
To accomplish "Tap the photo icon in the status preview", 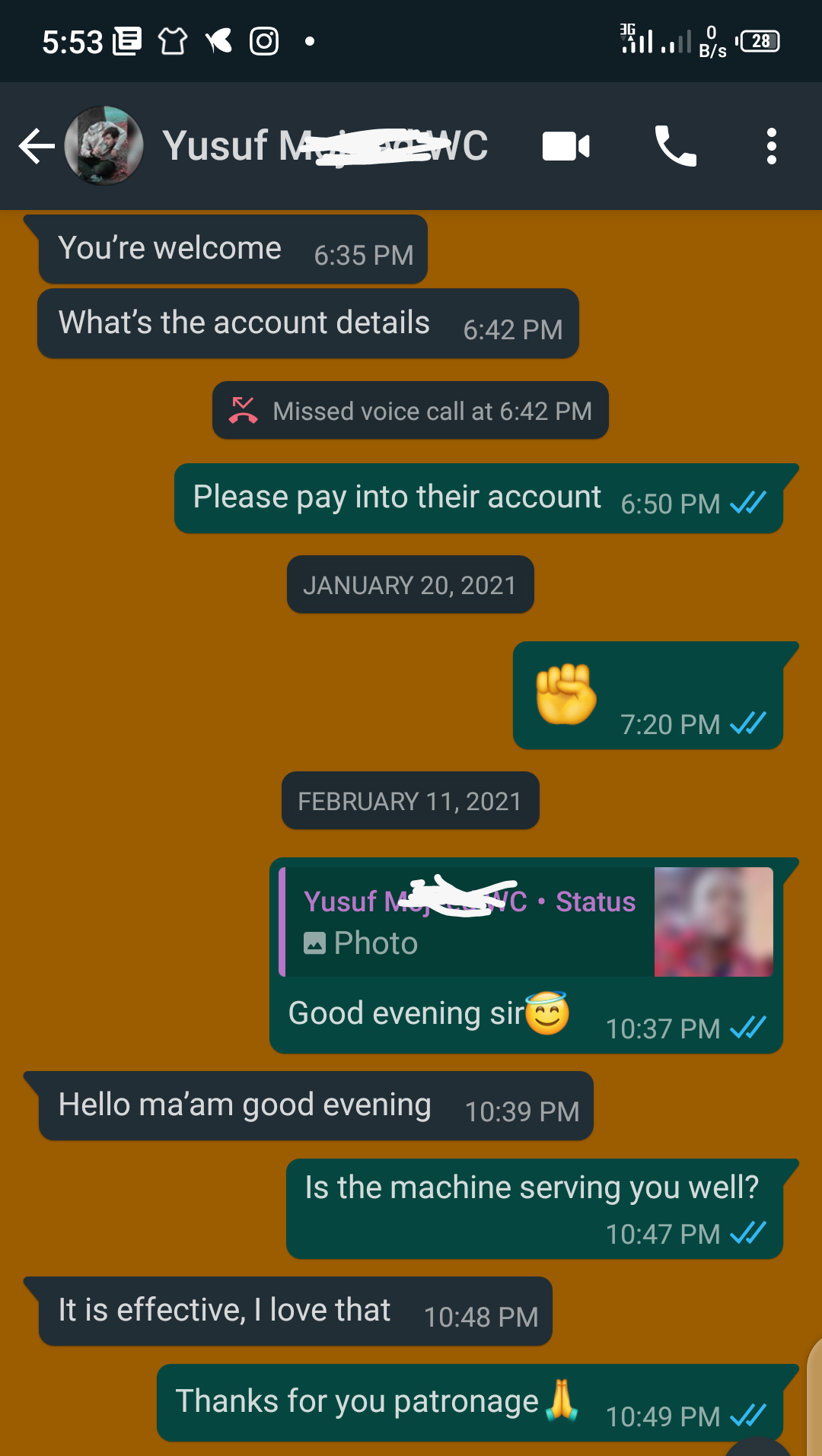I will tap(314, 943).
